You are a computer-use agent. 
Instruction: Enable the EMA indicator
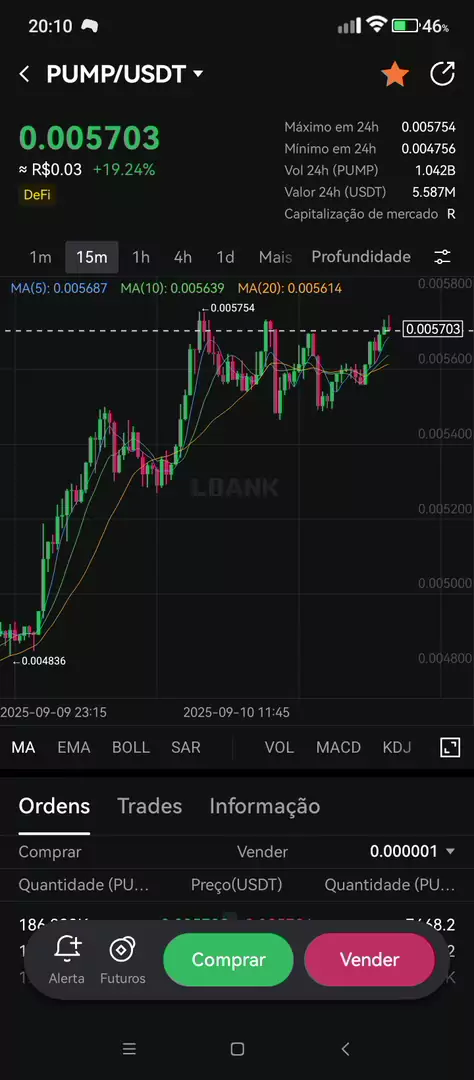(x=74, y=747)
